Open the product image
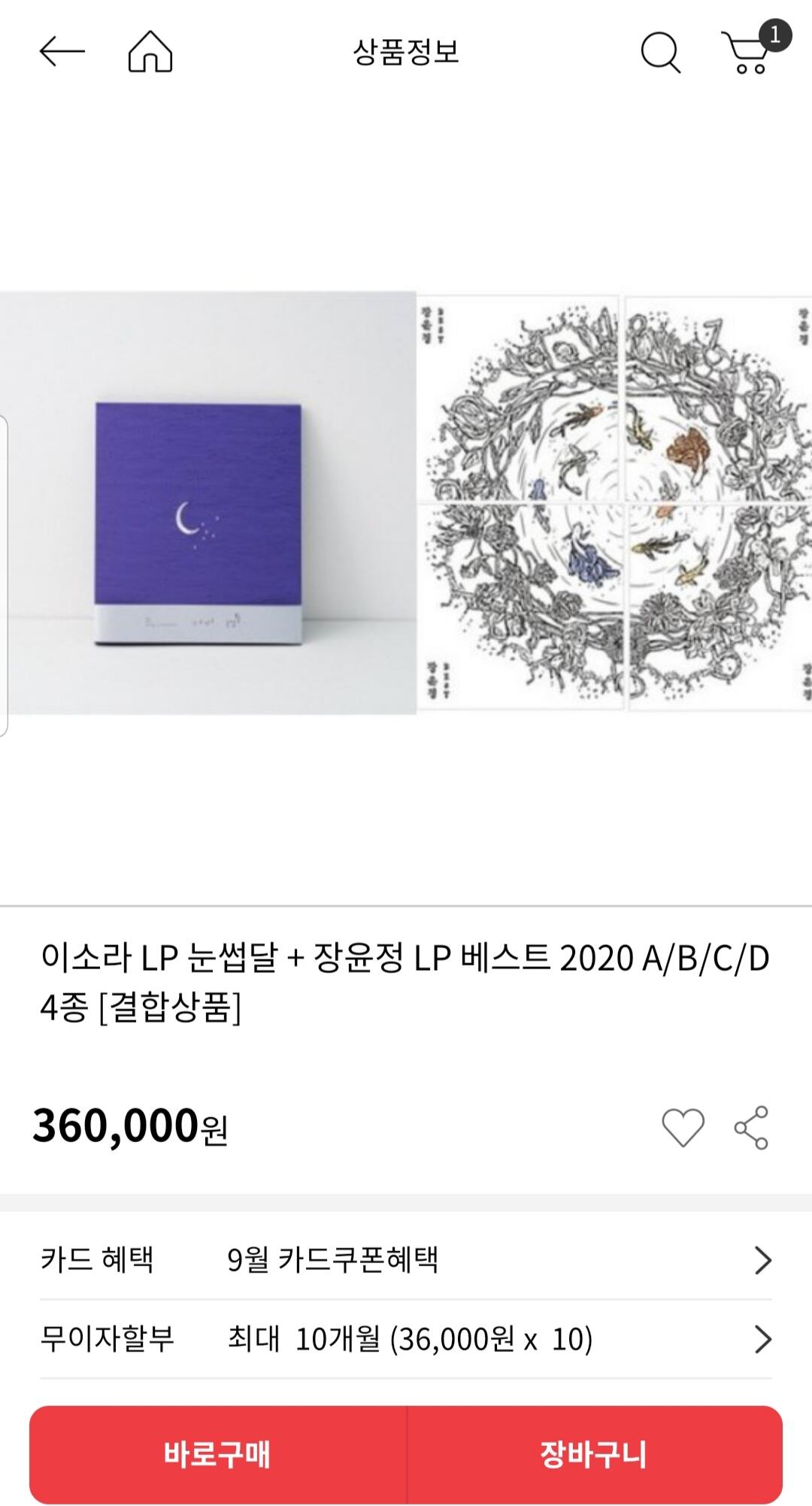 (406, 502)
